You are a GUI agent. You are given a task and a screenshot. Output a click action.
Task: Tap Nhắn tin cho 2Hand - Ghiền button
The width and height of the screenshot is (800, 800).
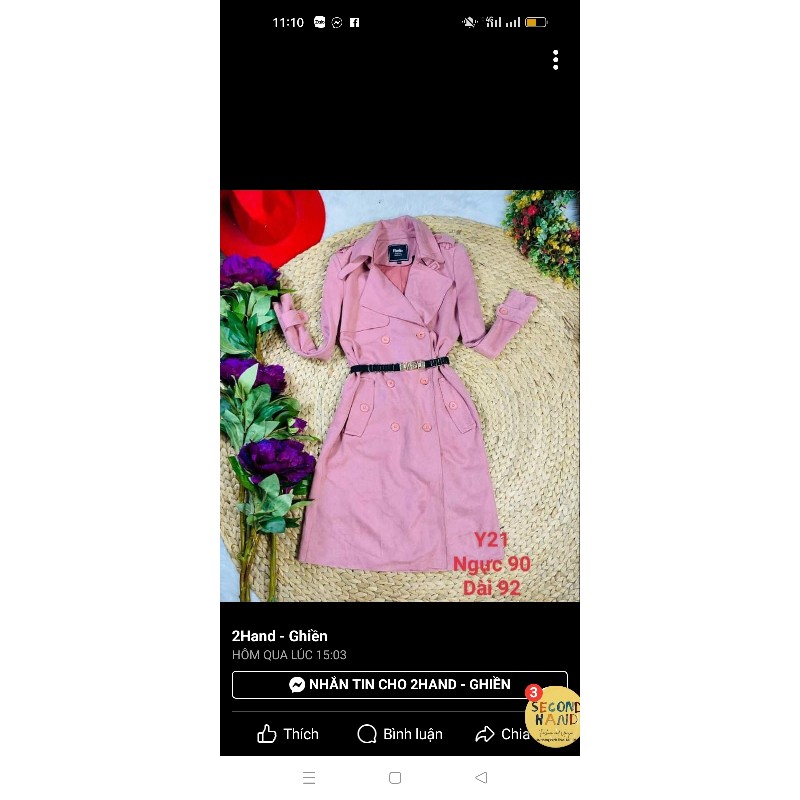point(399,685)
